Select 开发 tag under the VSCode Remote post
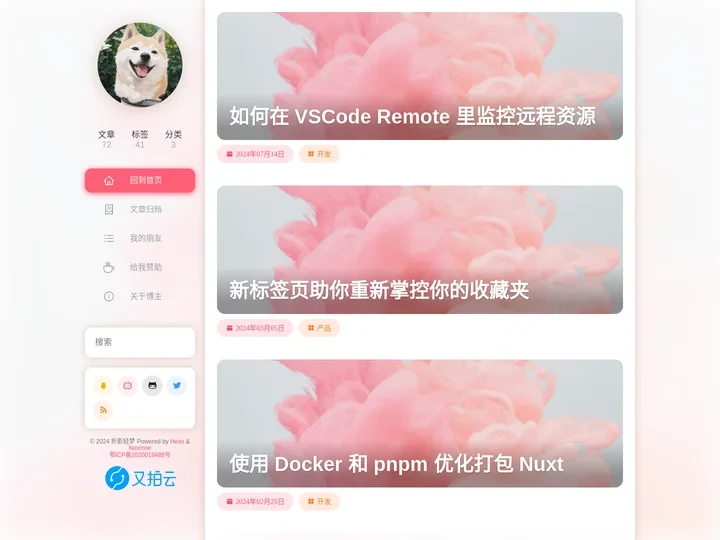The image size is (720, 540). [x=319, y=155]
